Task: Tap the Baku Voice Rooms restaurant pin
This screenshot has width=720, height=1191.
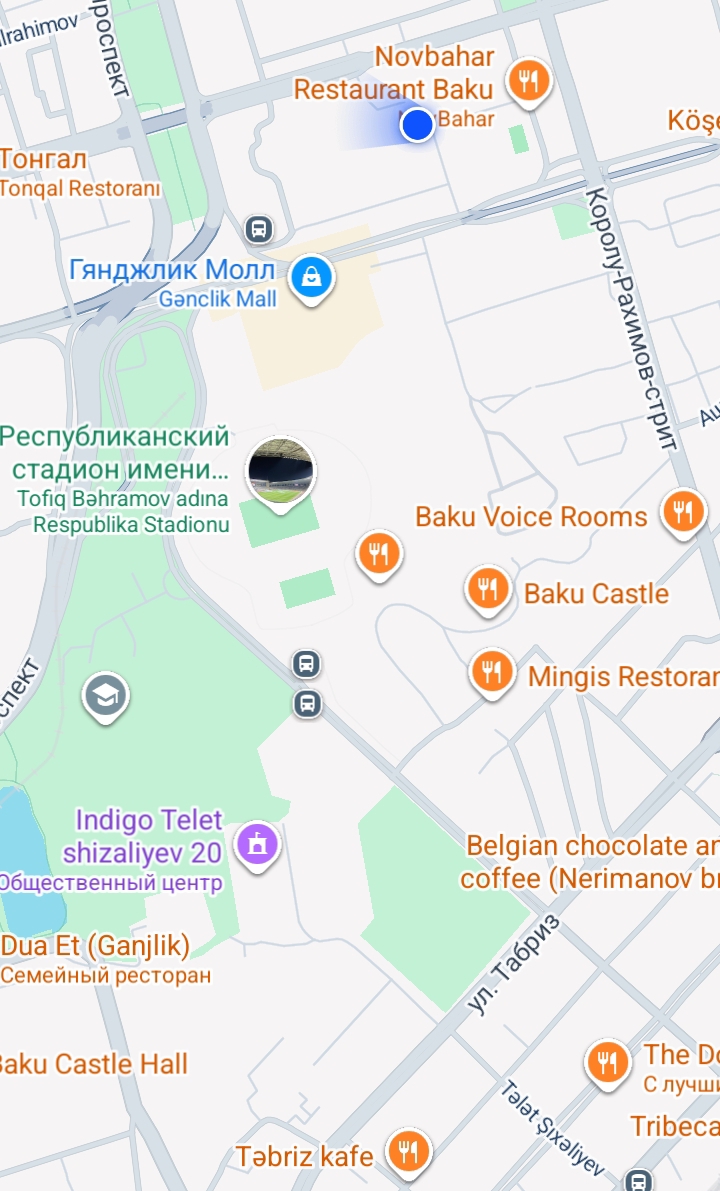Action: (683, 512)
